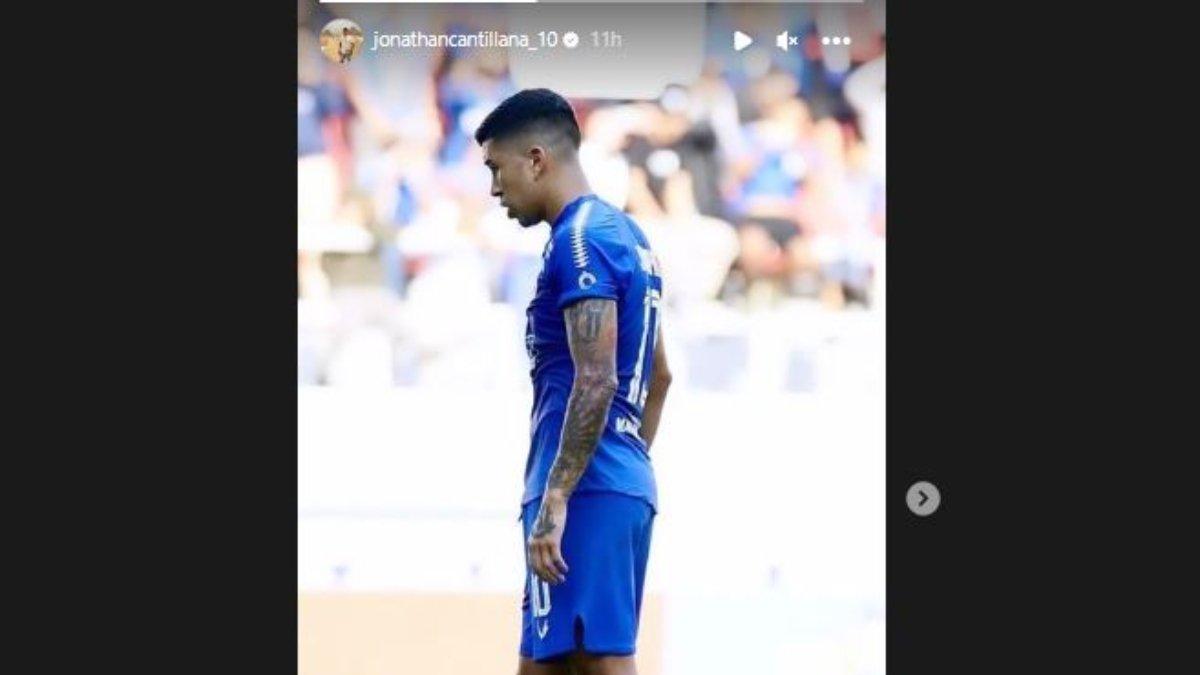Open jonathancantillana_10 profile via username

[x=464, y=40]
